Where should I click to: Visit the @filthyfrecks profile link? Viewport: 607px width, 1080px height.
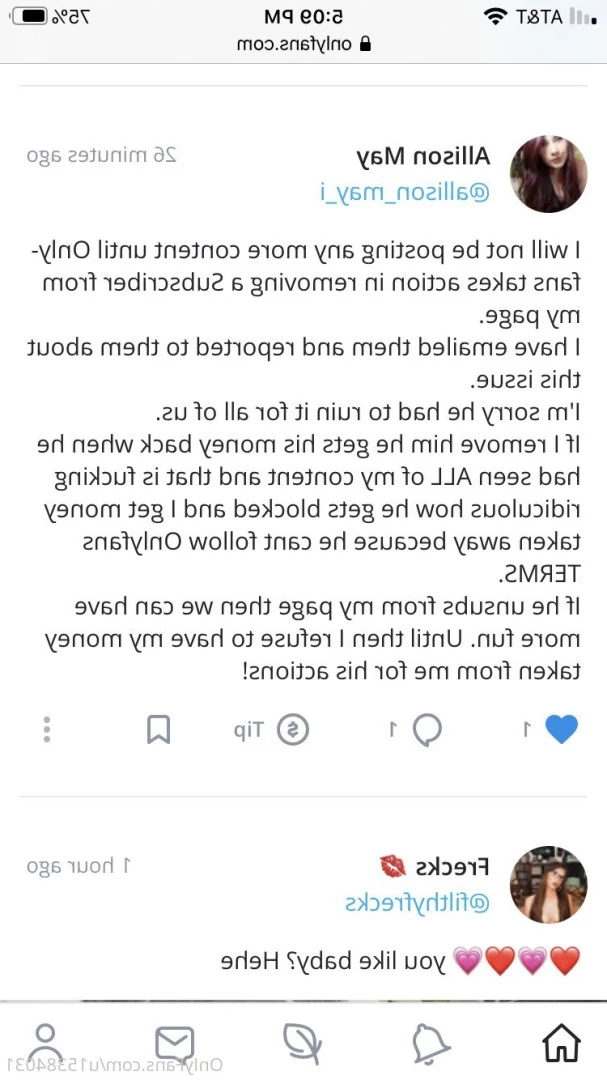coord(417,902)
